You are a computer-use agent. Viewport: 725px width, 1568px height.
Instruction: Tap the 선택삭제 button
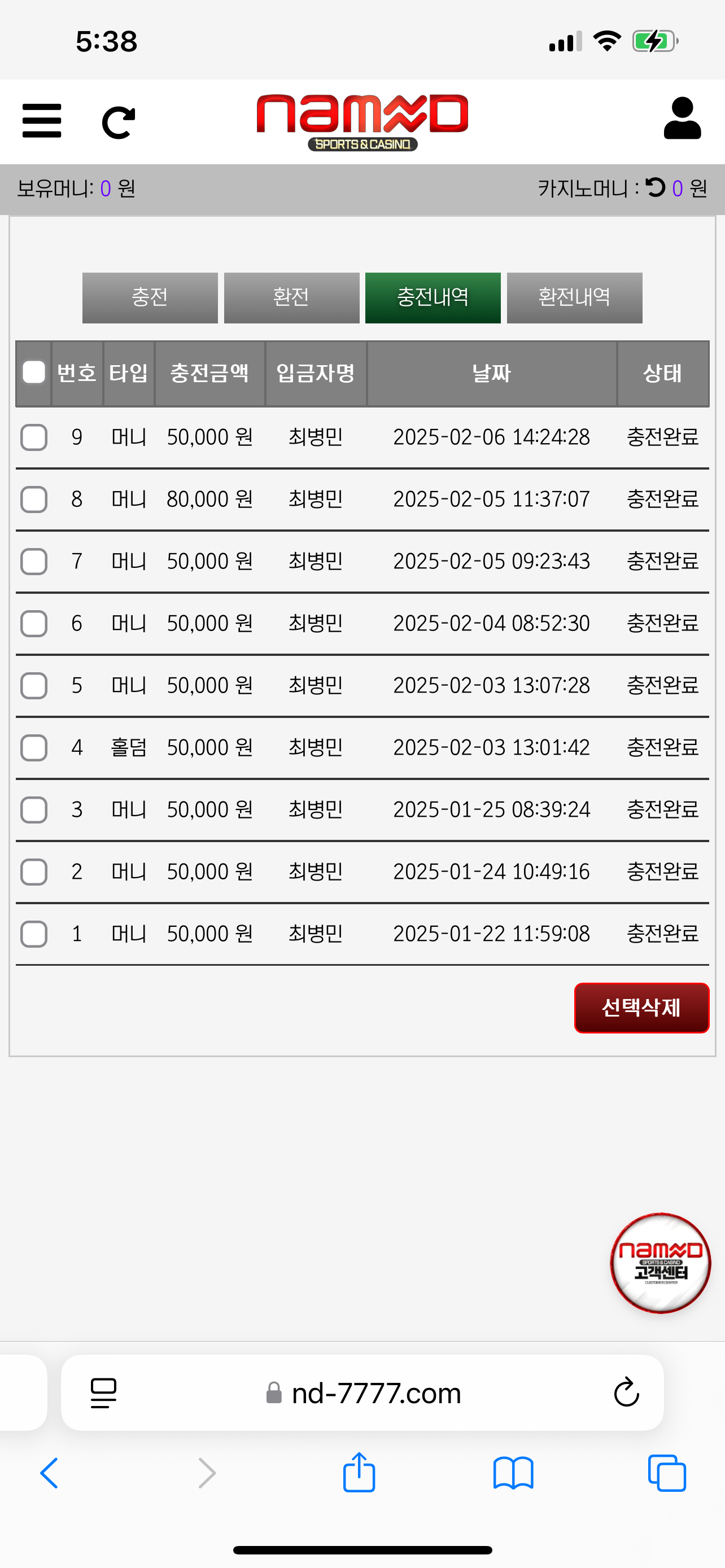pyautogui.click(x=641, y=1008)
